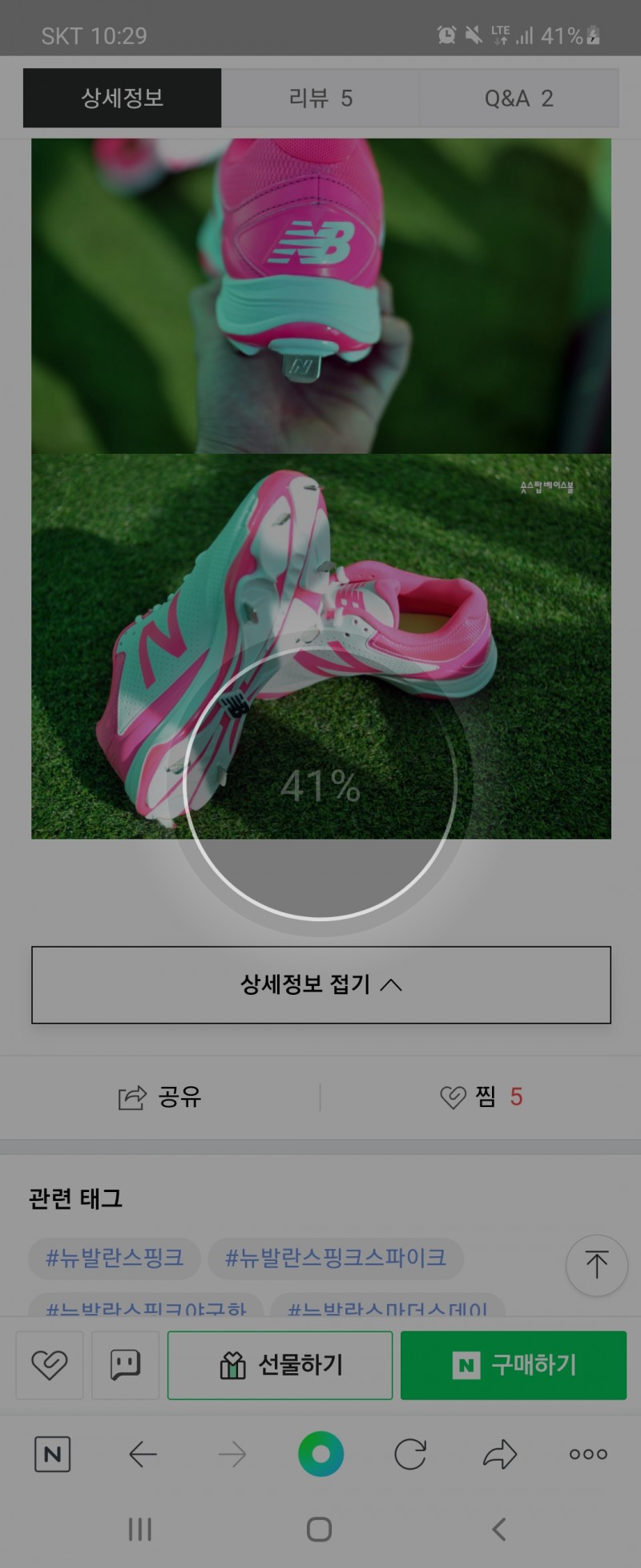Tap 구매하기 to buy now

513,1365
